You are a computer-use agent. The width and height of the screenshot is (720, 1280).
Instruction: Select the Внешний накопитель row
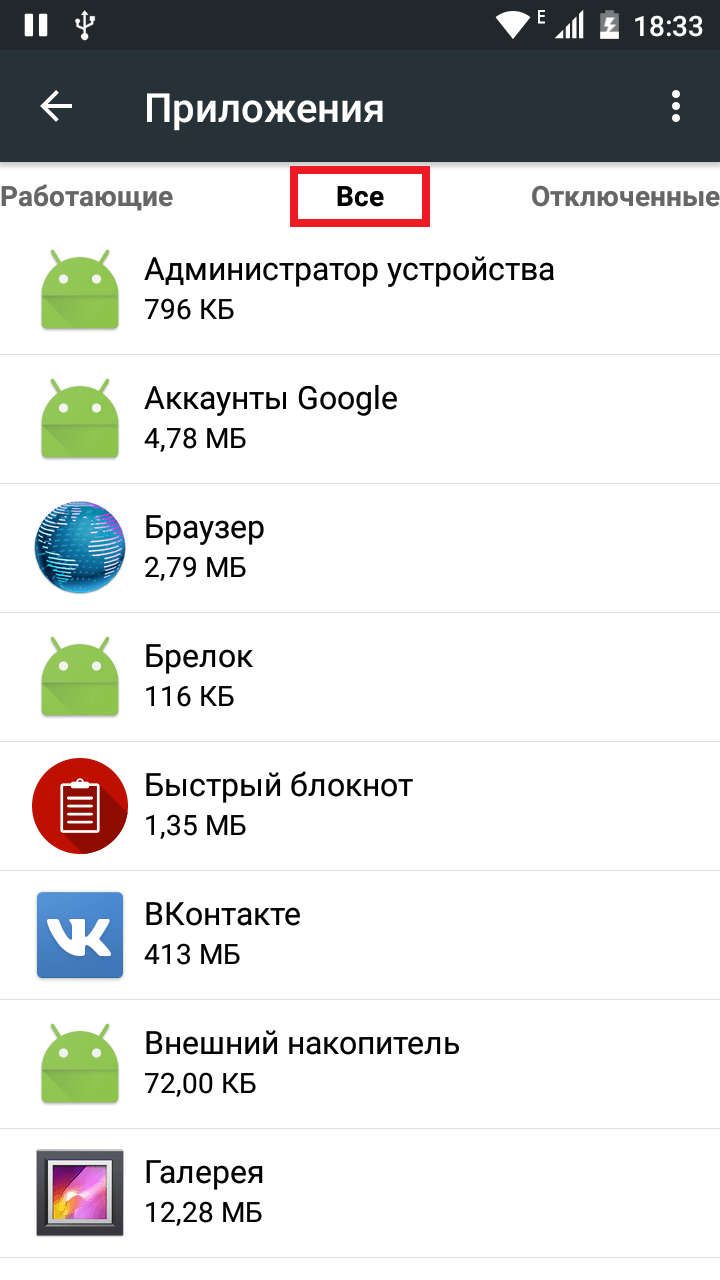(x=360, y=1064)
